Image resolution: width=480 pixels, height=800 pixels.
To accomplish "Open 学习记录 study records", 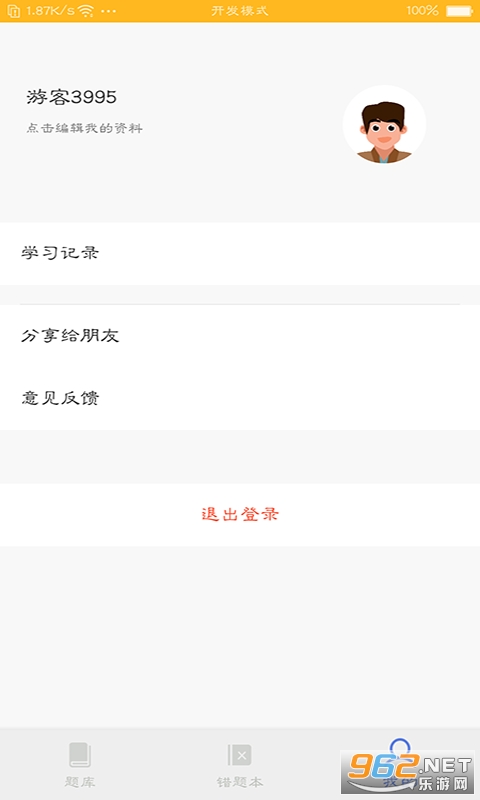I will tap(240, 253).
